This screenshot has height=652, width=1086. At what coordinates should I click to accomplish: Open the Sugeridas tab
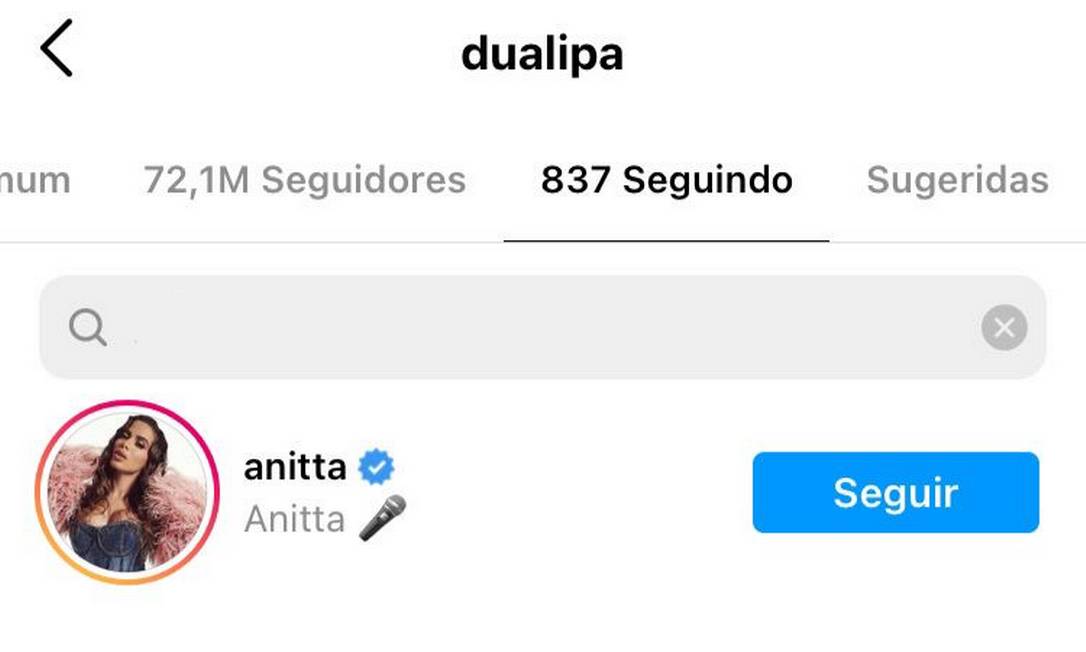(957, 180)
